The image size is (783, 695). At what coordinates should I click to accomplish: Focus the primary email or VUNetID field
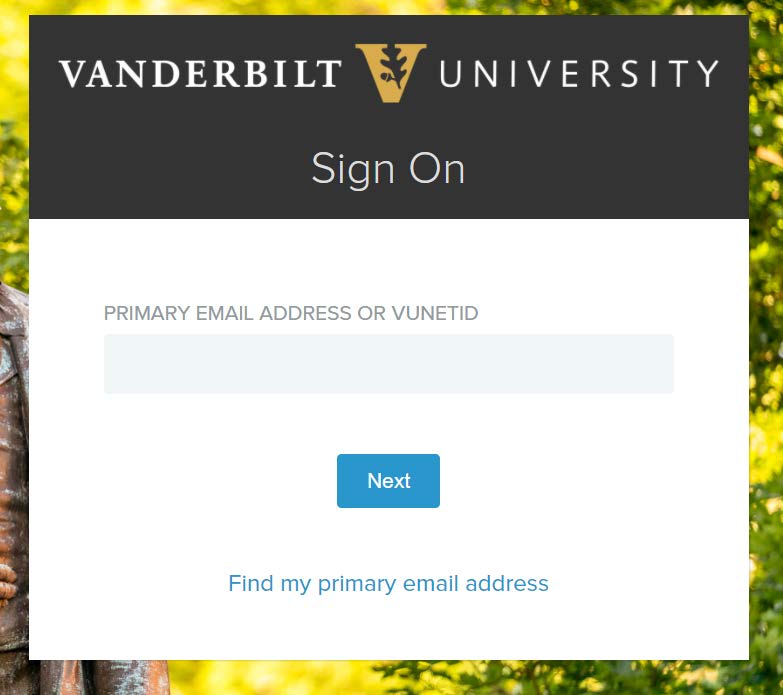coord(388,364)
